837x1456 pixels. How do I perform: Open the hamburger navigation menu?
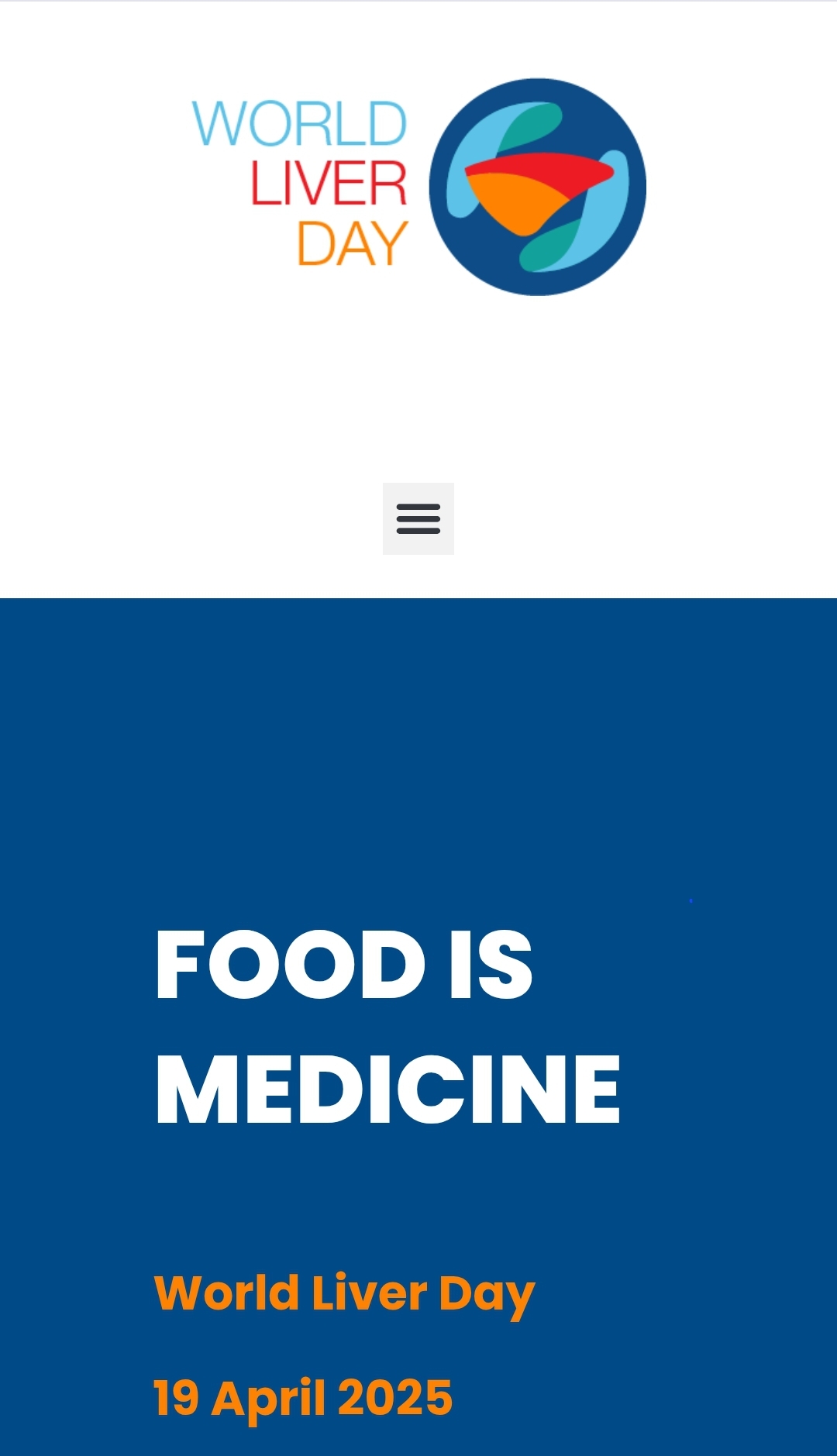tap(418, 518)
